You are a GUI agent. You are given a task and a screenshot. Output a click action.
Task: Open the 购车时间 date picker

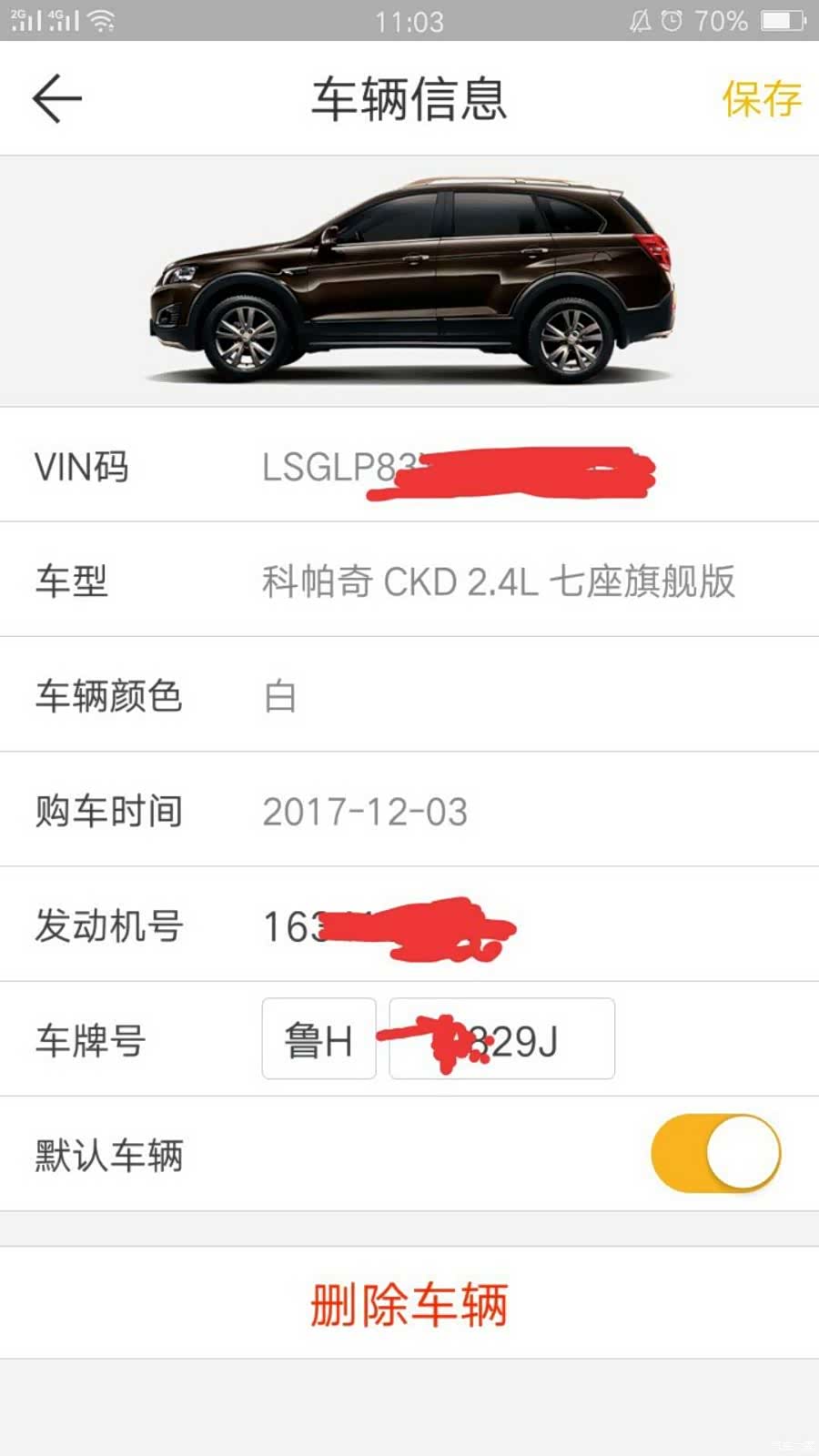tap(409, 809)
